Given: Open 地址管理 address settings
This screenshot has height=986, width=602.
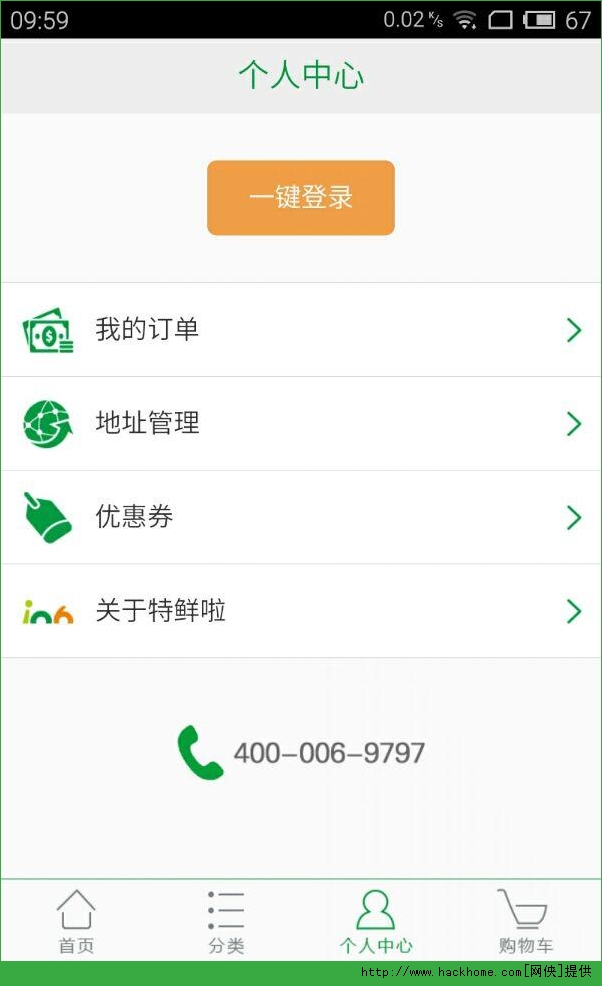Looking at the screenshot, I should click(300, 424).
